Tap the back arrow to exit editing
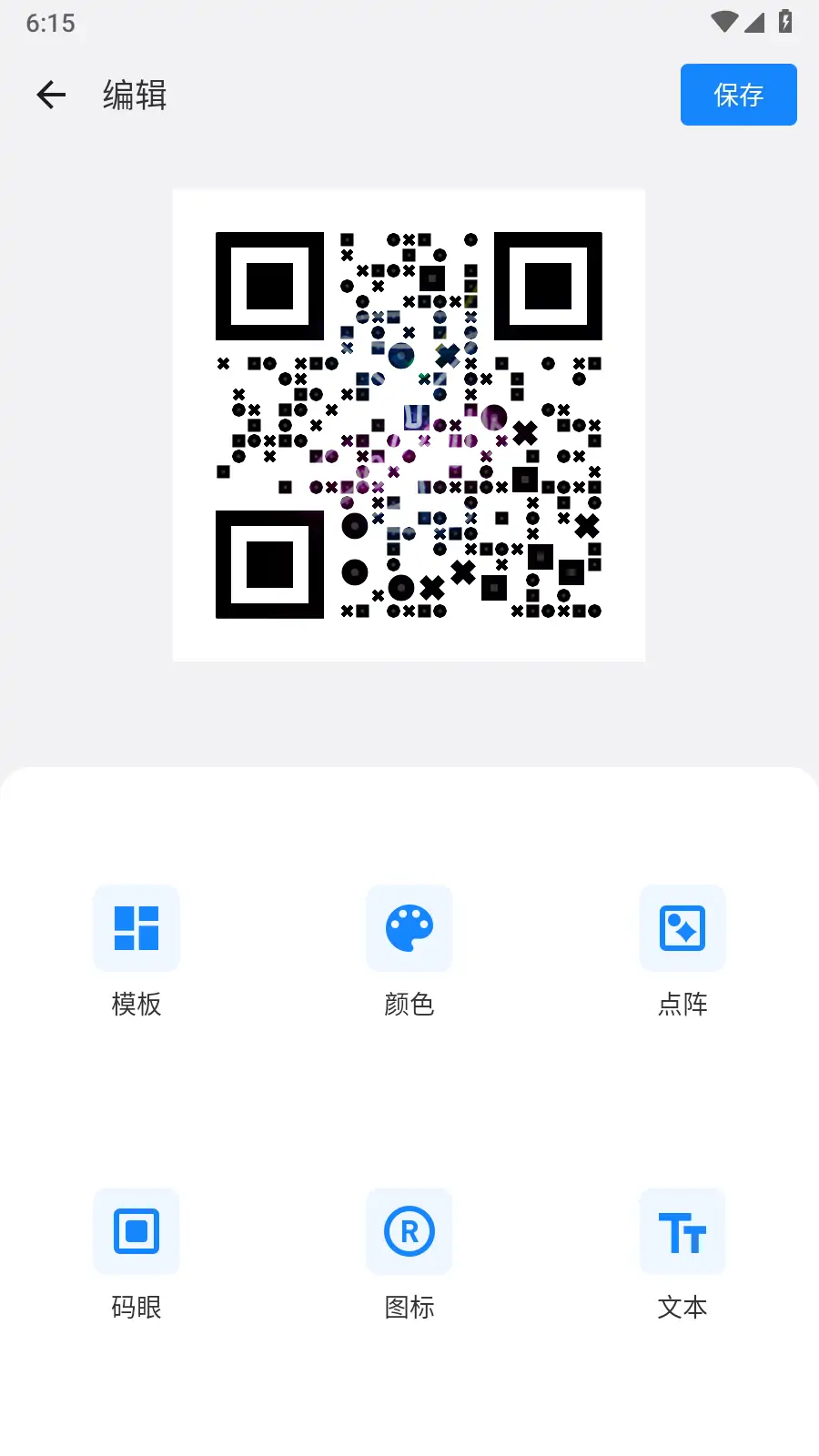The image size is (819, 1456). (50, 95)
